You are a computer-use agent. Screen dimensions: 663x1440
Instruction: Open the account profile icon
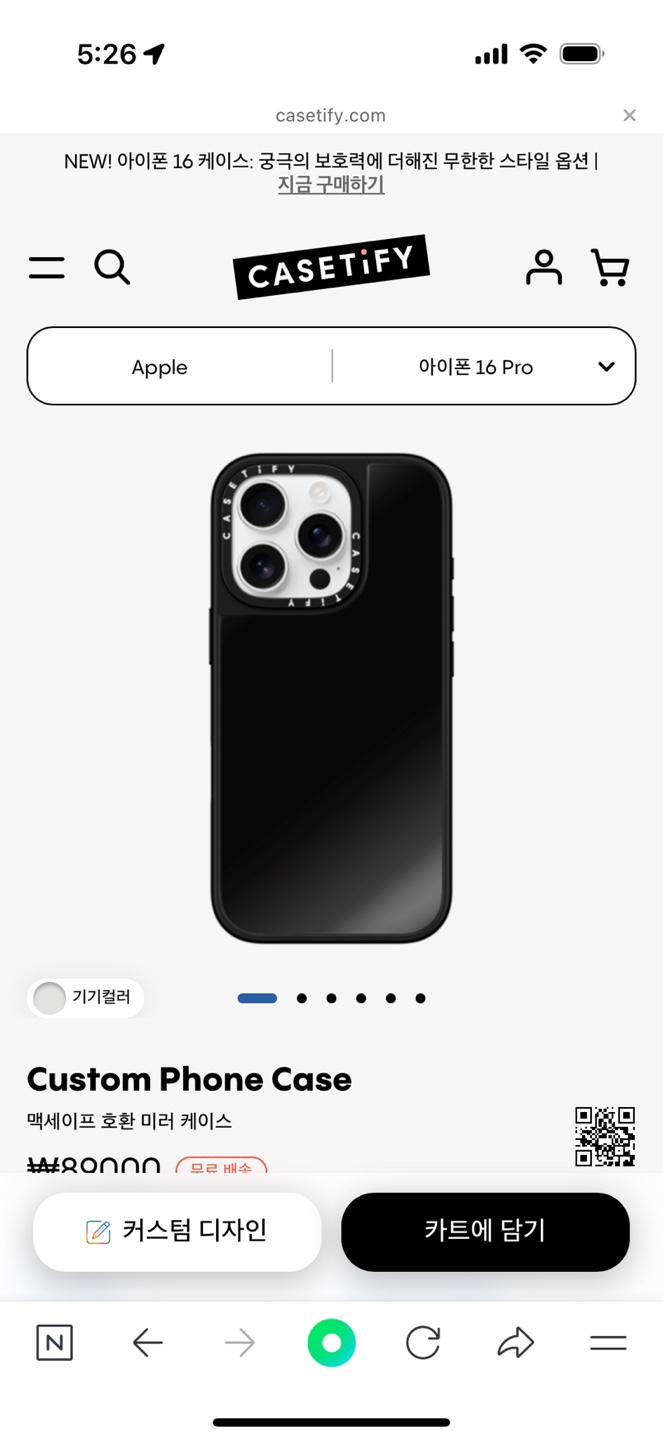point(543,267)
